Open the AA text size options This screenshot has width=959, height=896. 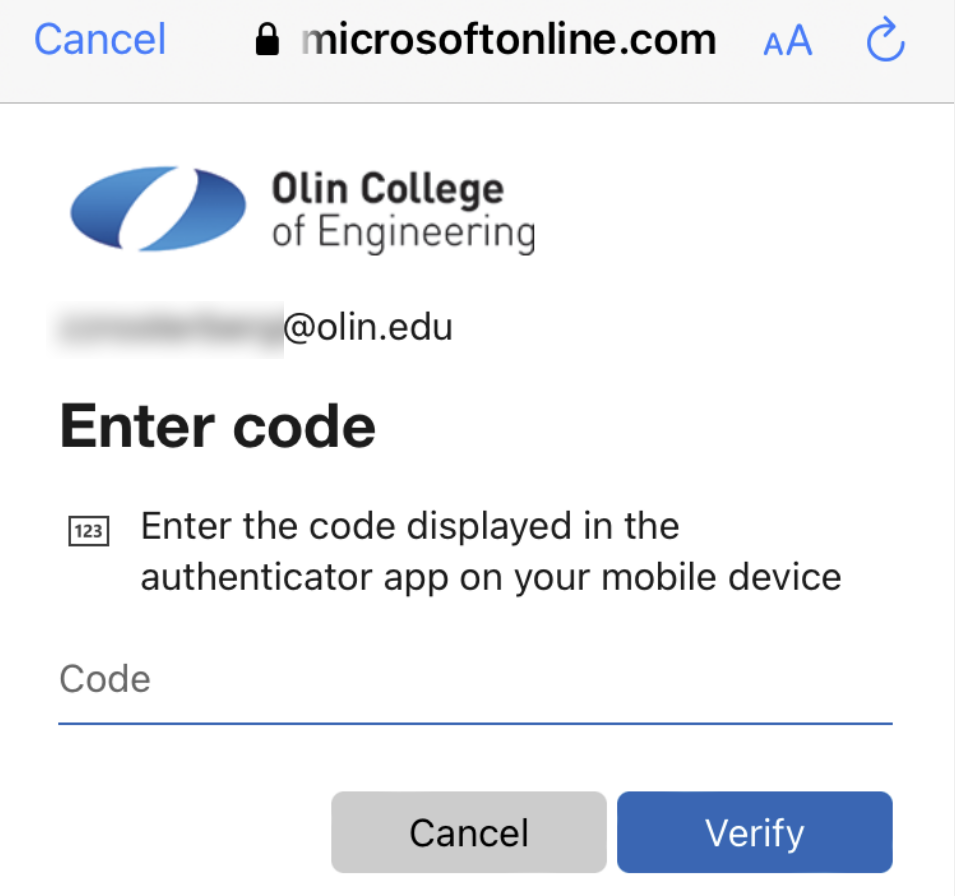(787, 42)
